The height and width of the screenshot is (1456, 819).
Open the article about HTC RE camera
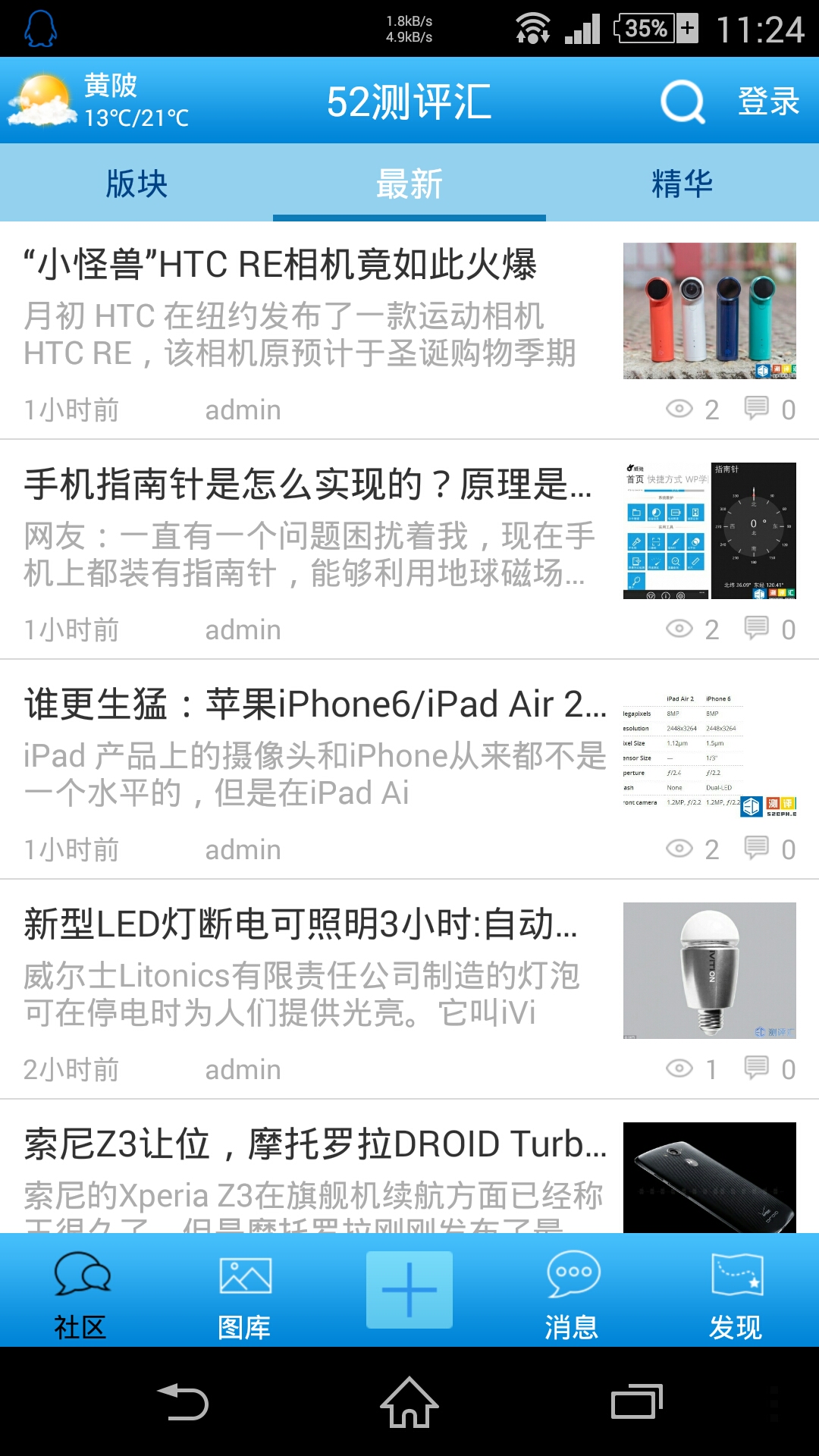point(281,265)
